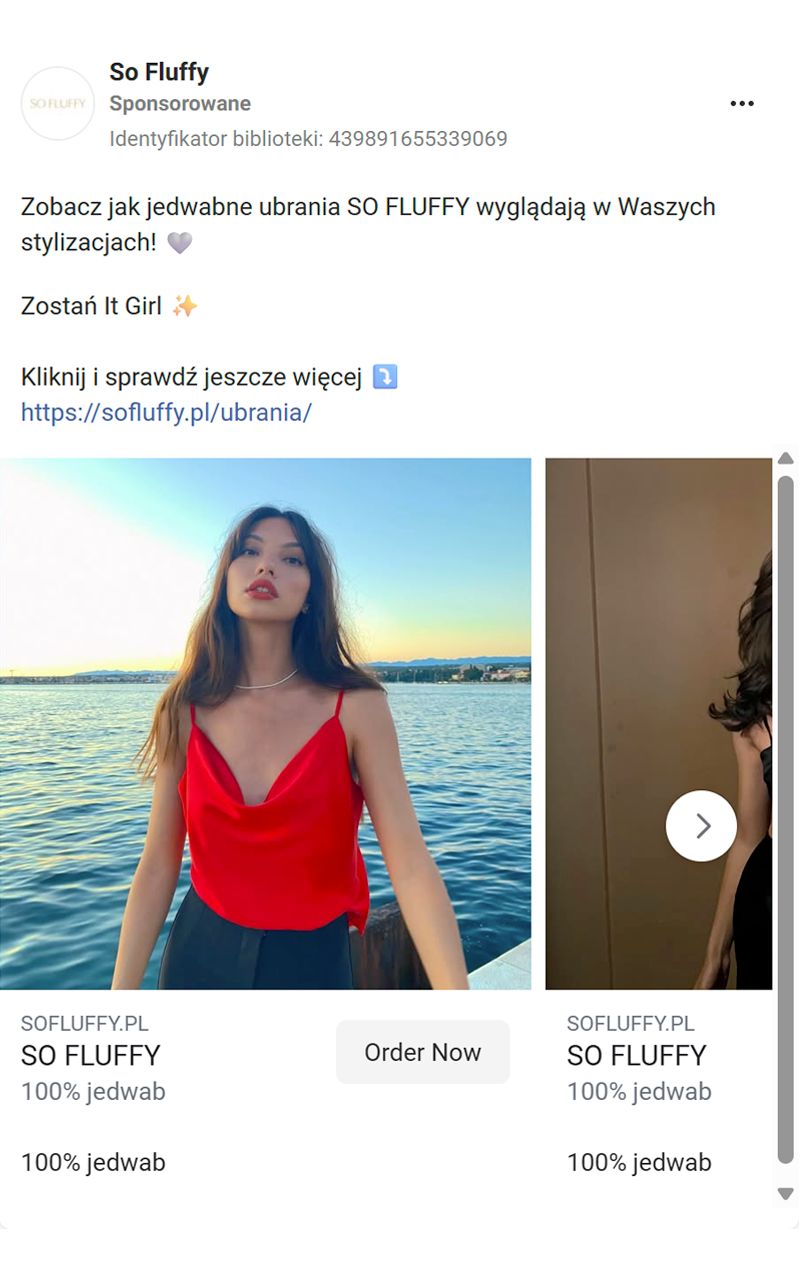Open the sofluffy.pl/ubrania link
Screen dimensions: 800x1264
(166, 412)
